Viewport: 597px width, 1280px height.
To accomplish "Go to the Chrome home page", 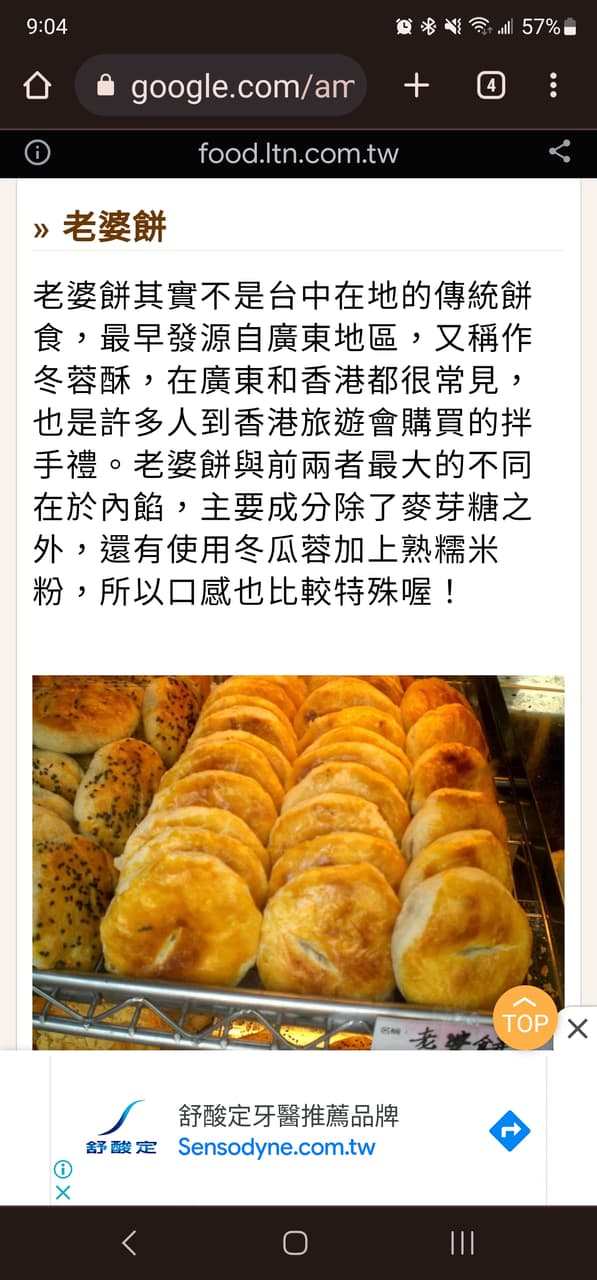I will click(37, 86).
